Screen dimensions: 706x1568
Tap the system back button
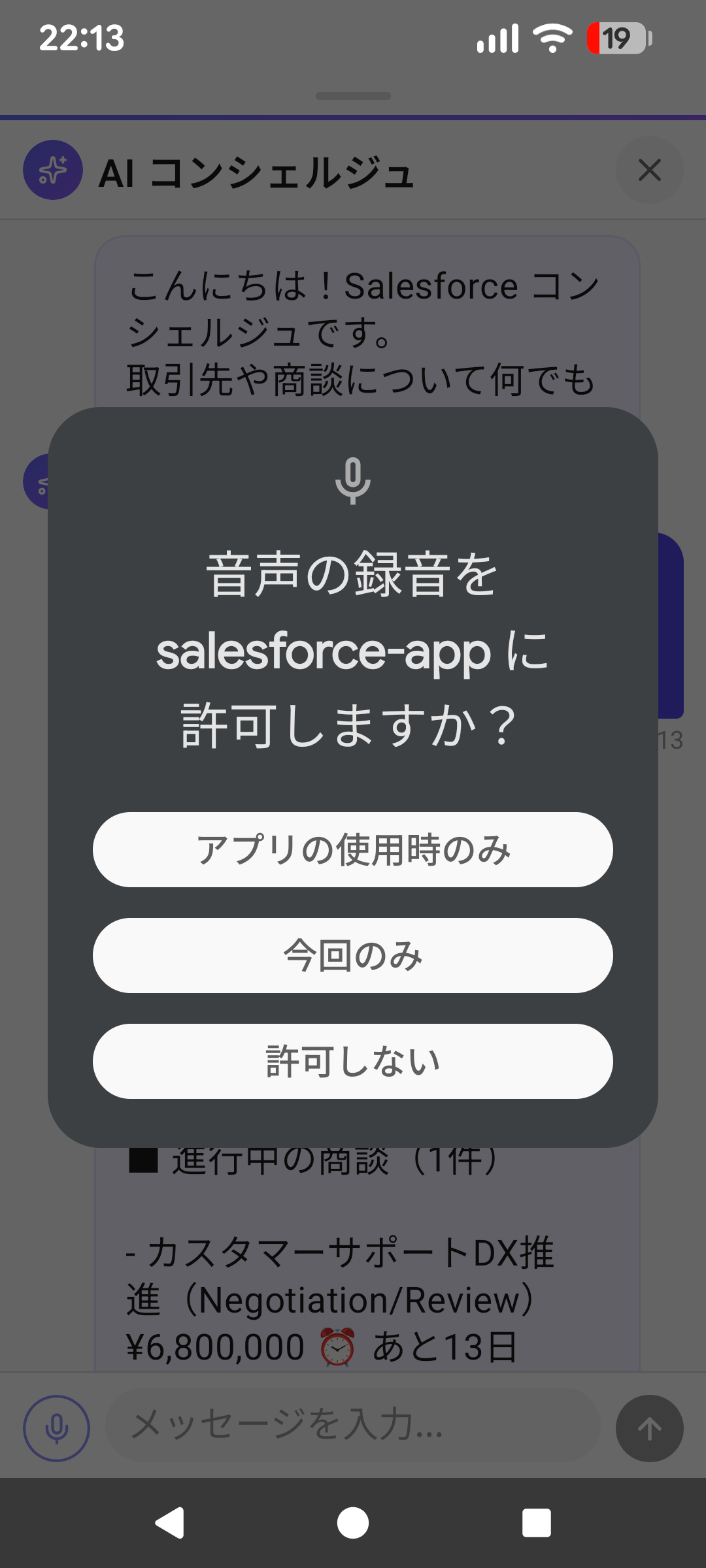coord(170,1523)
